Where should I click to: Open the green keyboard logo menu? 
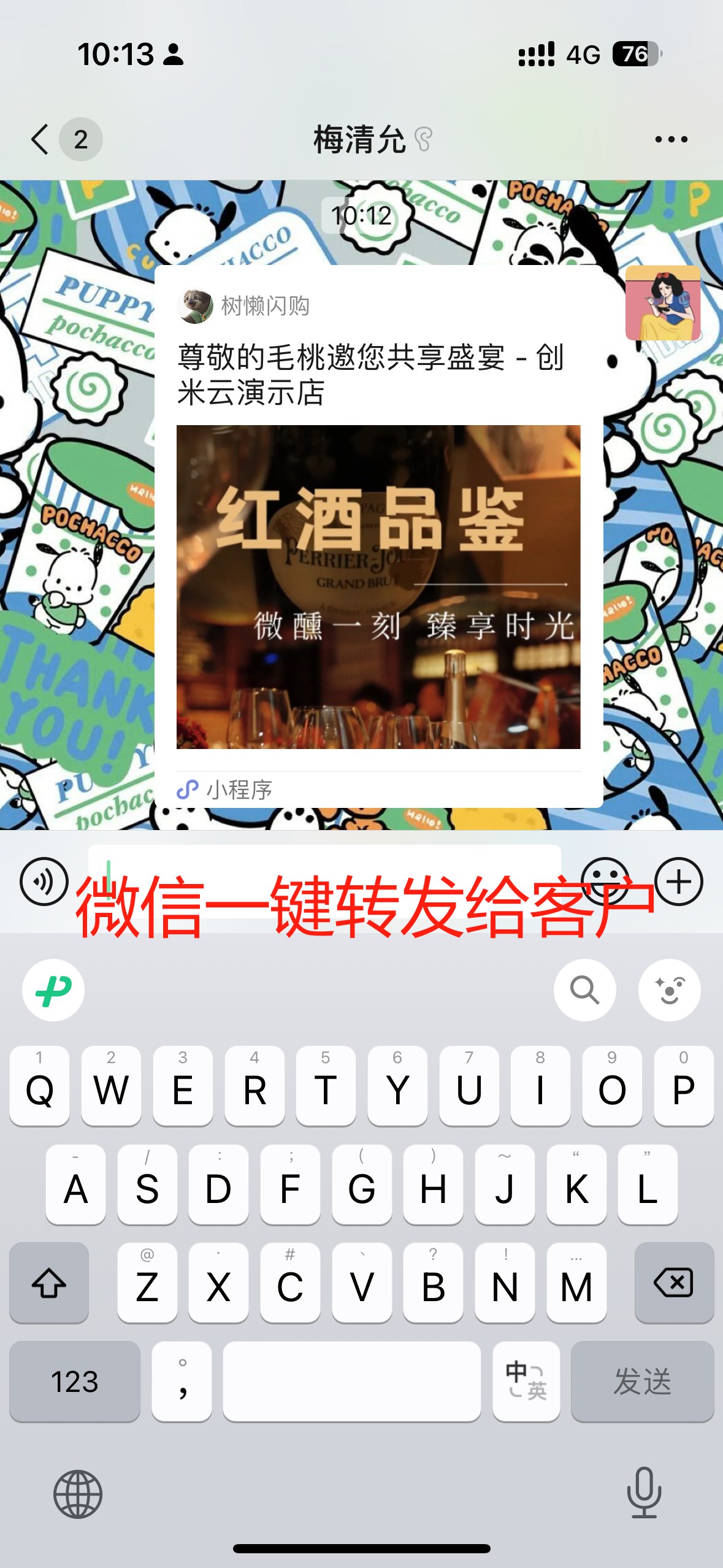click(53, 990)
